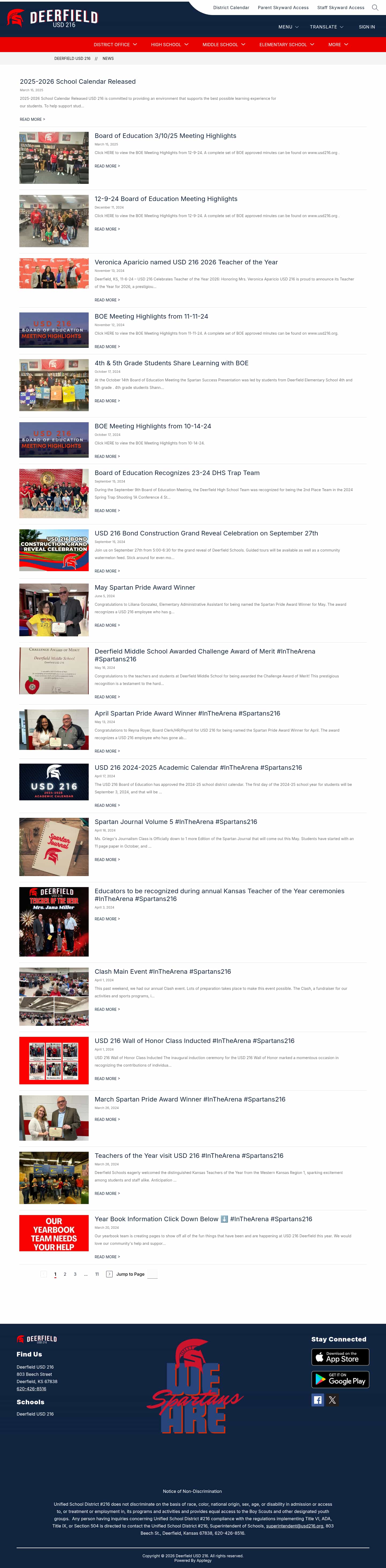The height and width of the screenshot is (1568, 386).
Task: Tap SIGN IN
Action: tap(366, 27)
